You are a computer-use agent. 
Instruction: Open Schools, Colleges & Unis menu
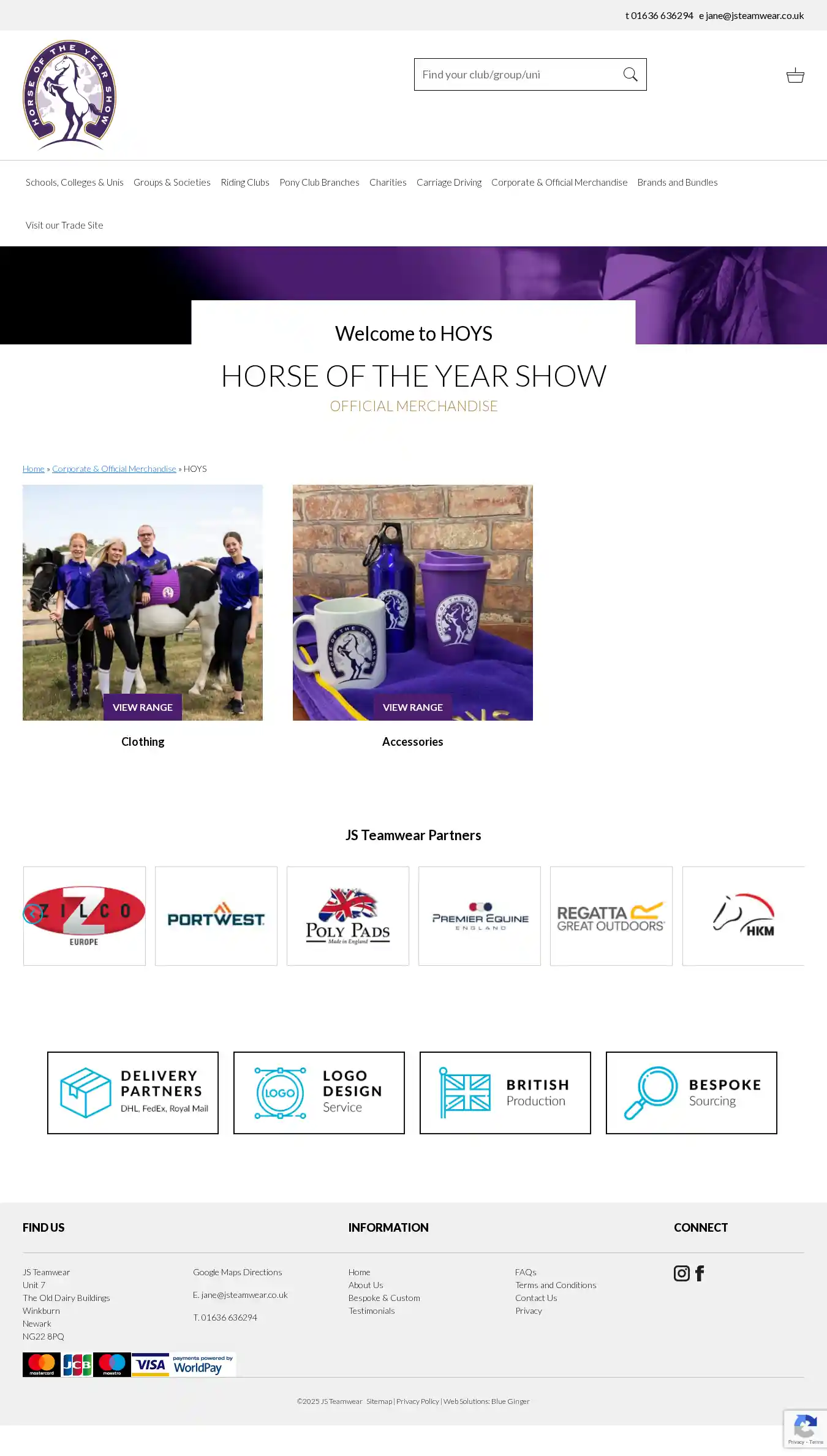tap(74, 182)
